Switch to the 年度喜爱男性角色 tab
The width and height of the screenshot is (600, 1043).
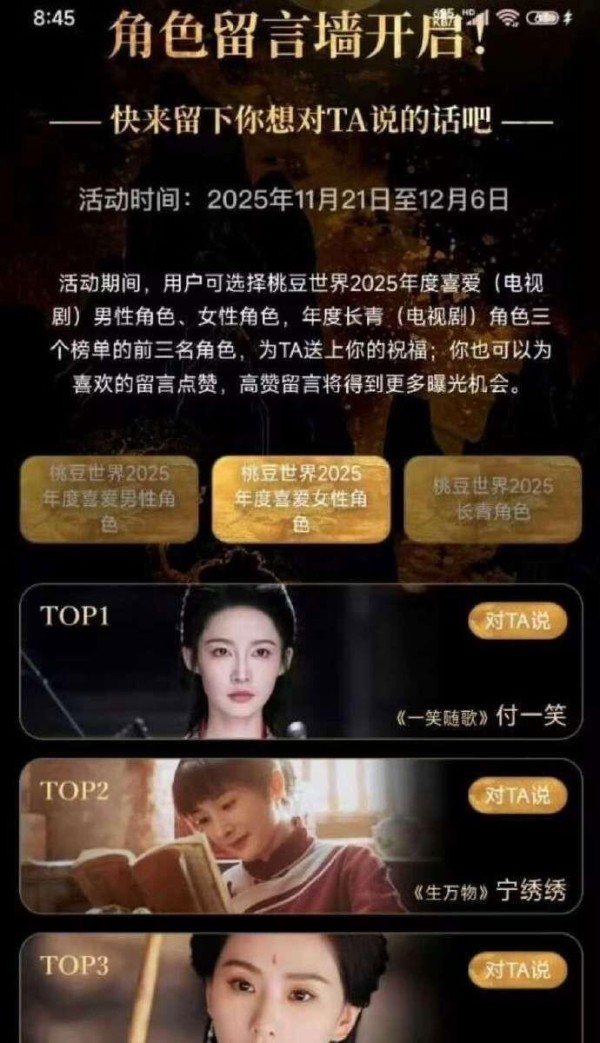coord(110,497)
